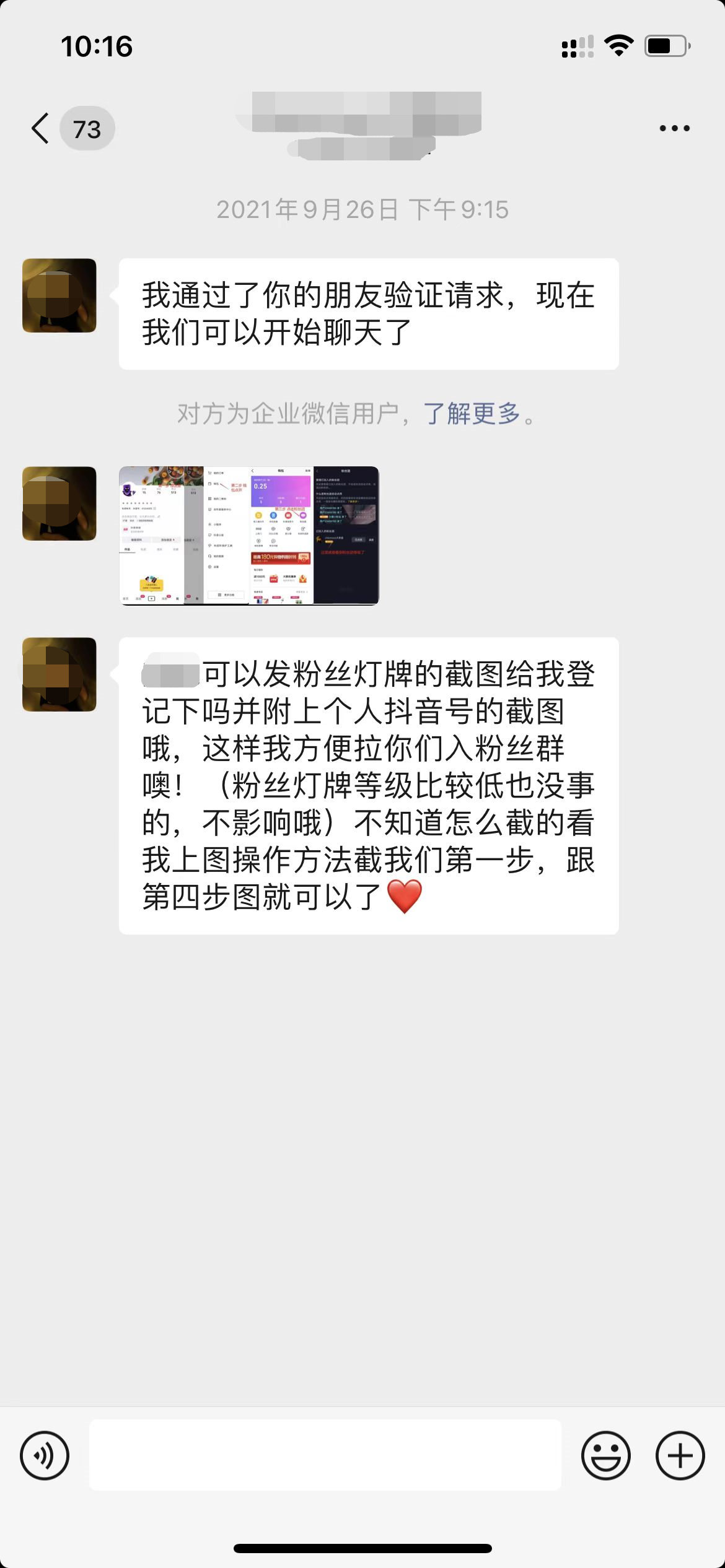Focus the message text field
Image resolution: width=725 pixels, height=1568 pixels.
point(325,1455)
